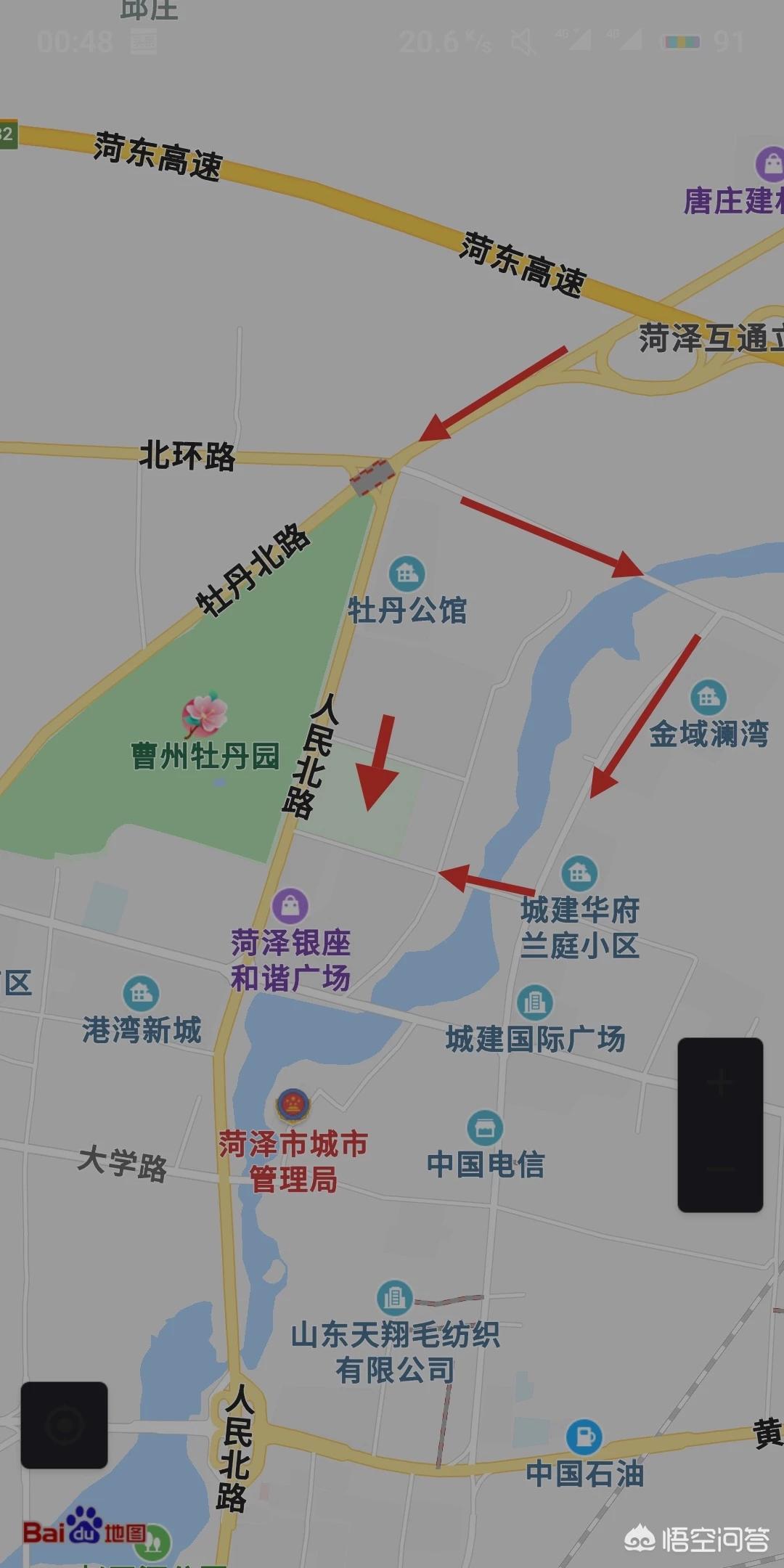Click the zoom-in plus control

pos(720,1081)
